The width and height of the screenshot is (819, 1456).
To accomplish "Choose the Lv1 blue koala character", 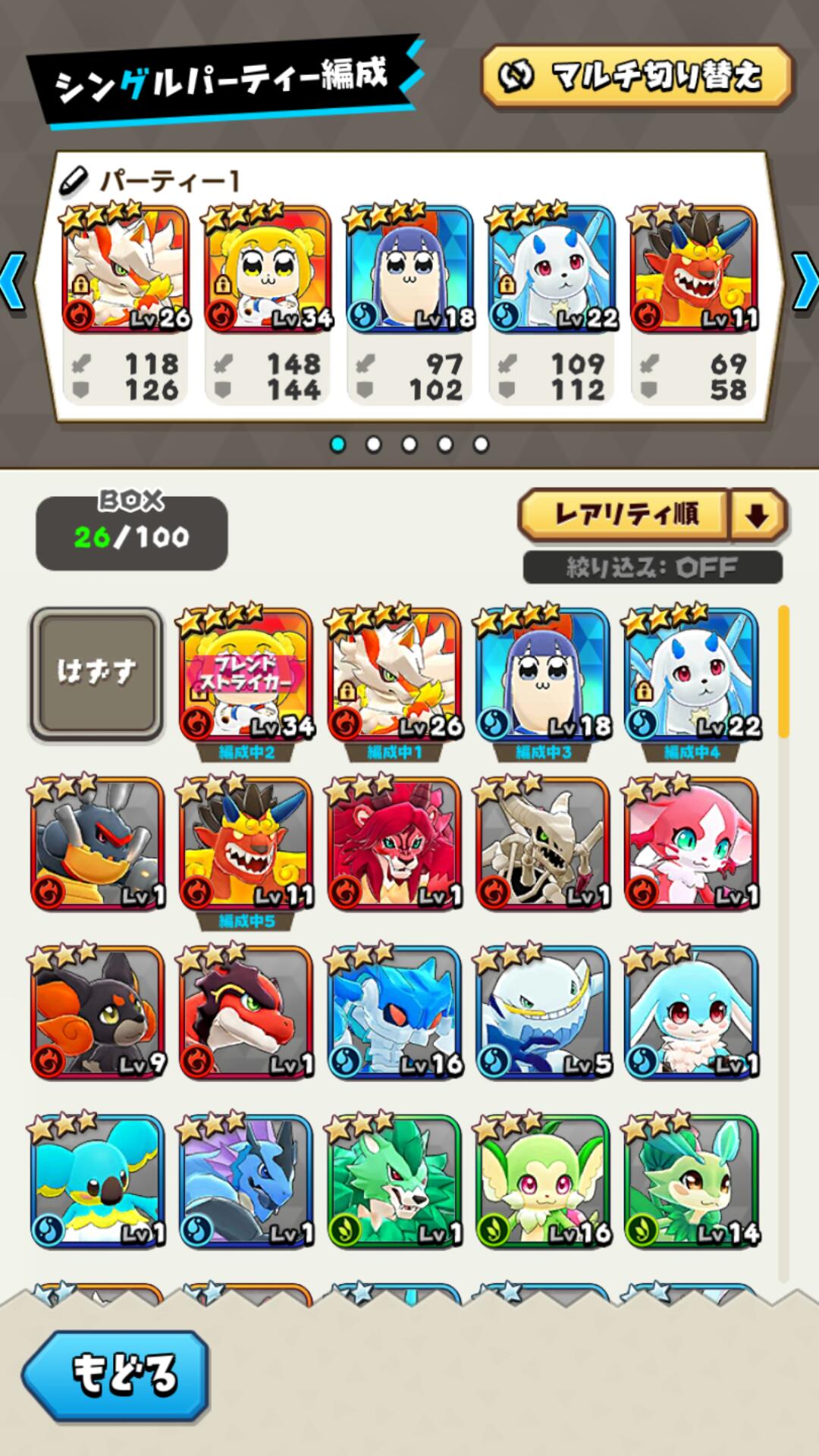I will click(97, 1181).
